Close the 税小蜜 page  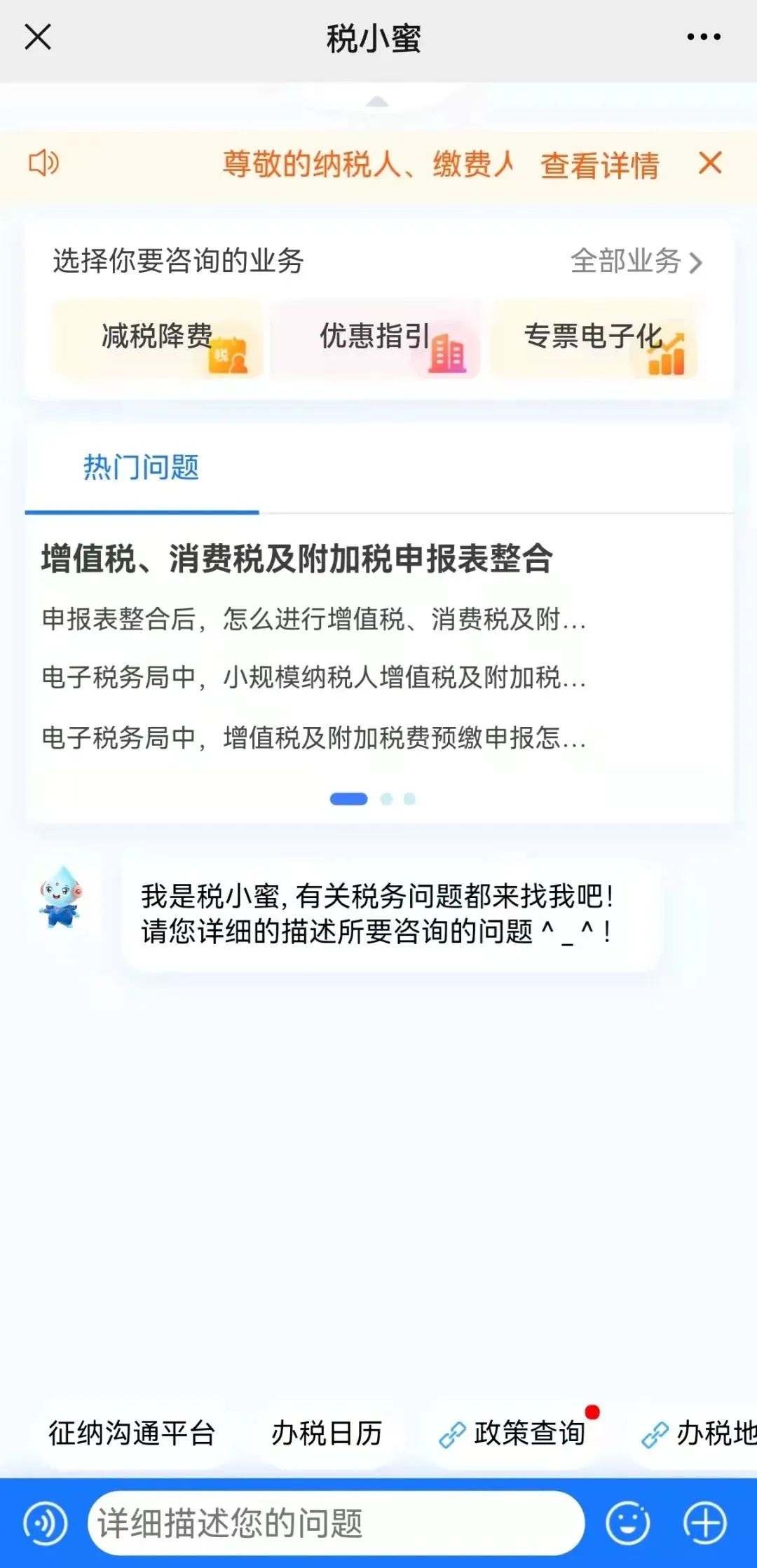pos(38,36)
